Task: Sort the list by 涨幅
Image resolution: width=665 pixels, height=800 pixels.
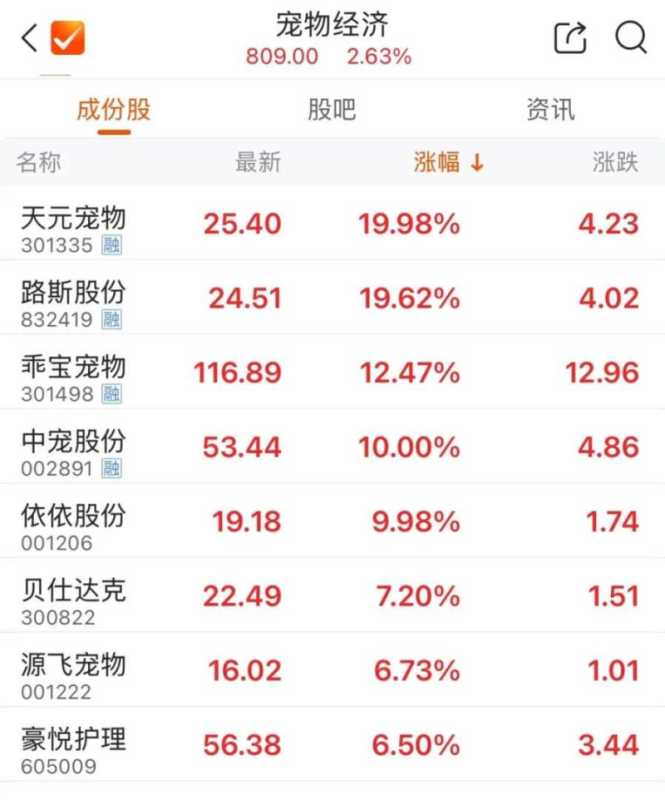Action: pyautogui.click(x=448, y=163)
